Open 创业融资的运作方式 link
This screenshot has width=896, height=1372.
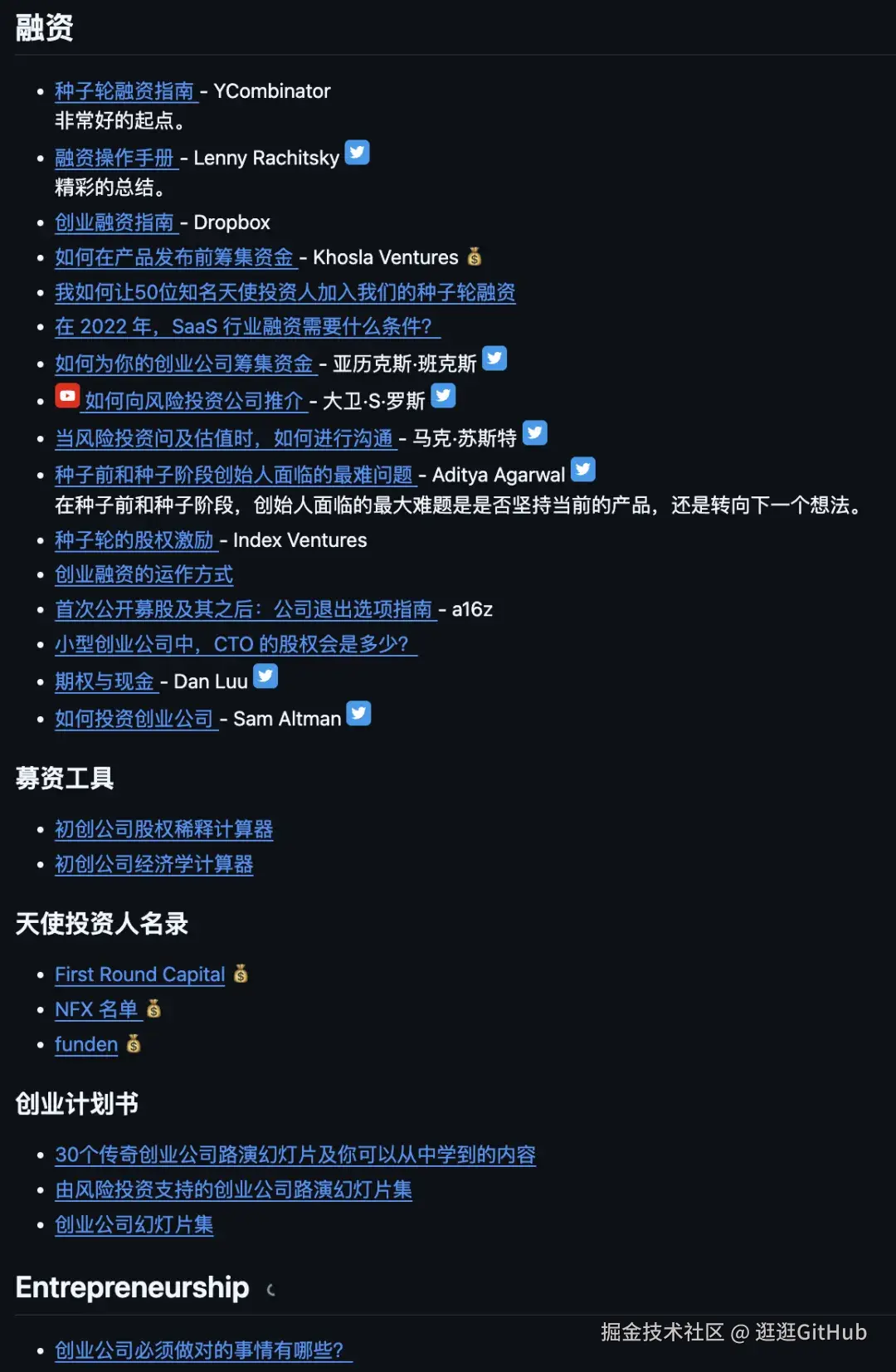click(144, 574)
